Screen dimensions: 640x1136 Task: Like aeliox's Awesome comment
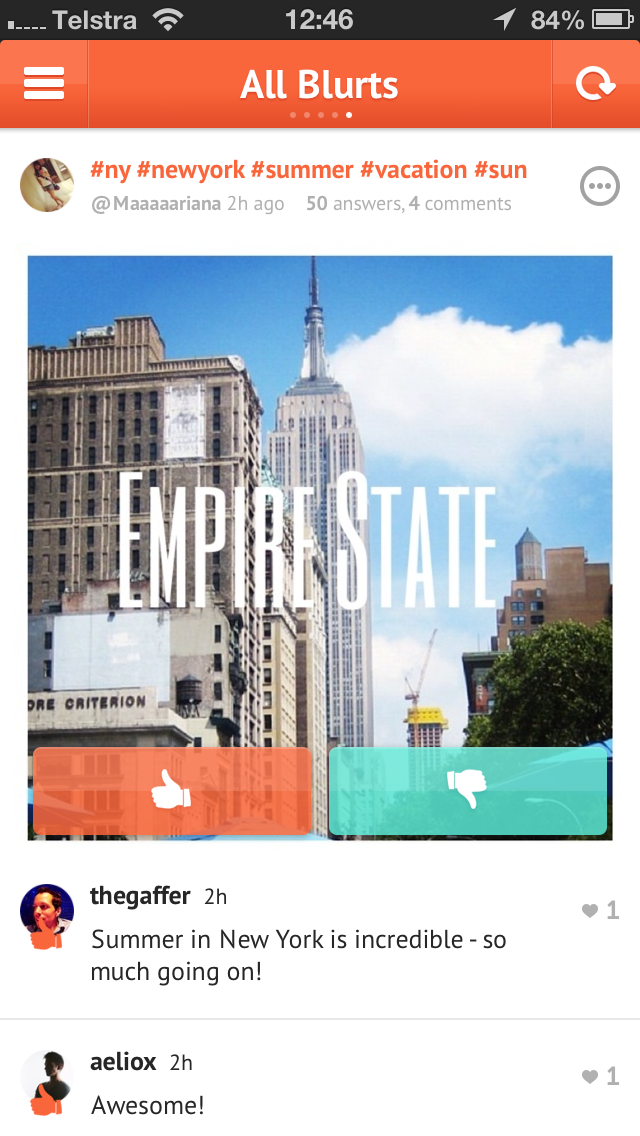click(600, 1077)
